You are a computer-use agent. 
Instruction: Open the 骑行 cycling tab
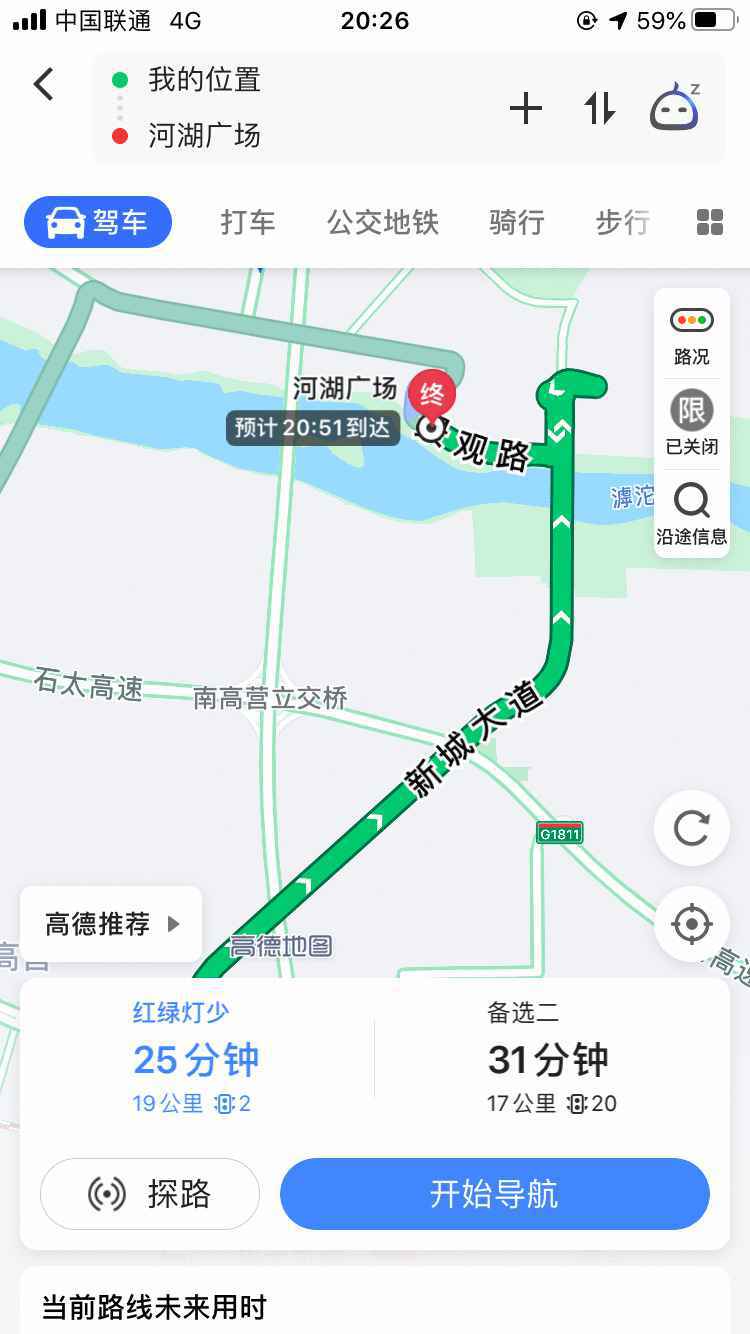[516, 222]
